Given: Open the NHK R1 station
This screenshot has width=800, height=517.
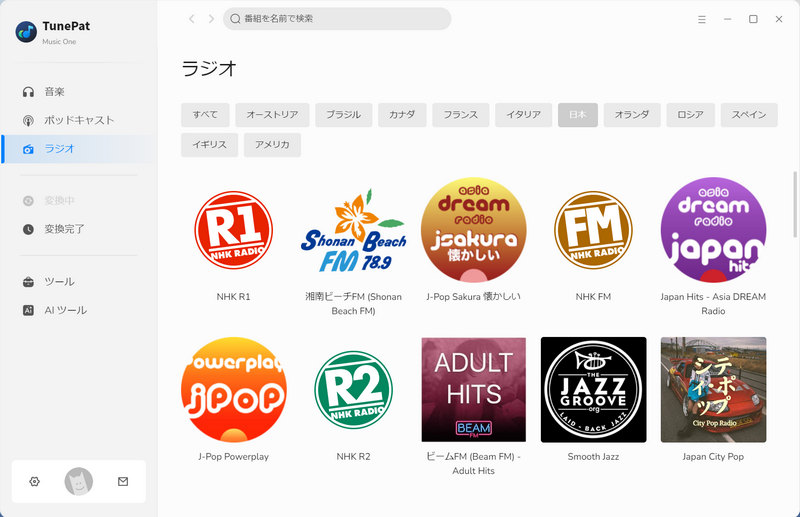Looking at the screenshot, I should pos(233,231).
